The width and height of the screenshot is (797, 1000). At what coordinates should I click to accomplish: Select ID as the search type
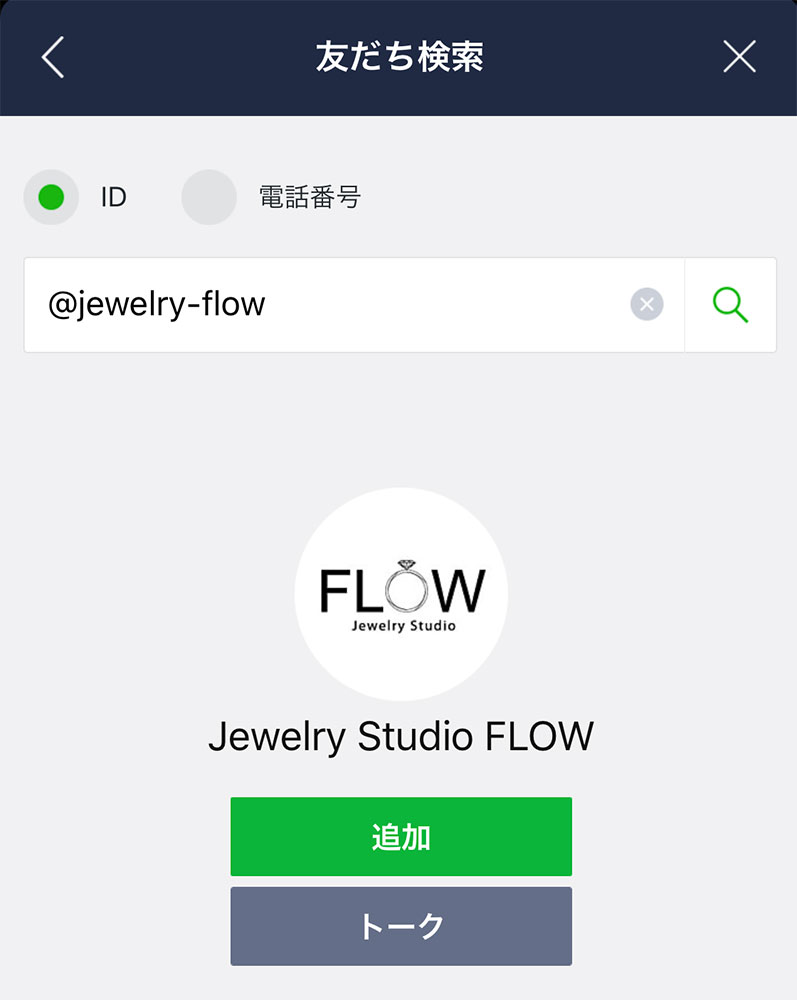(x=51, y=197)
